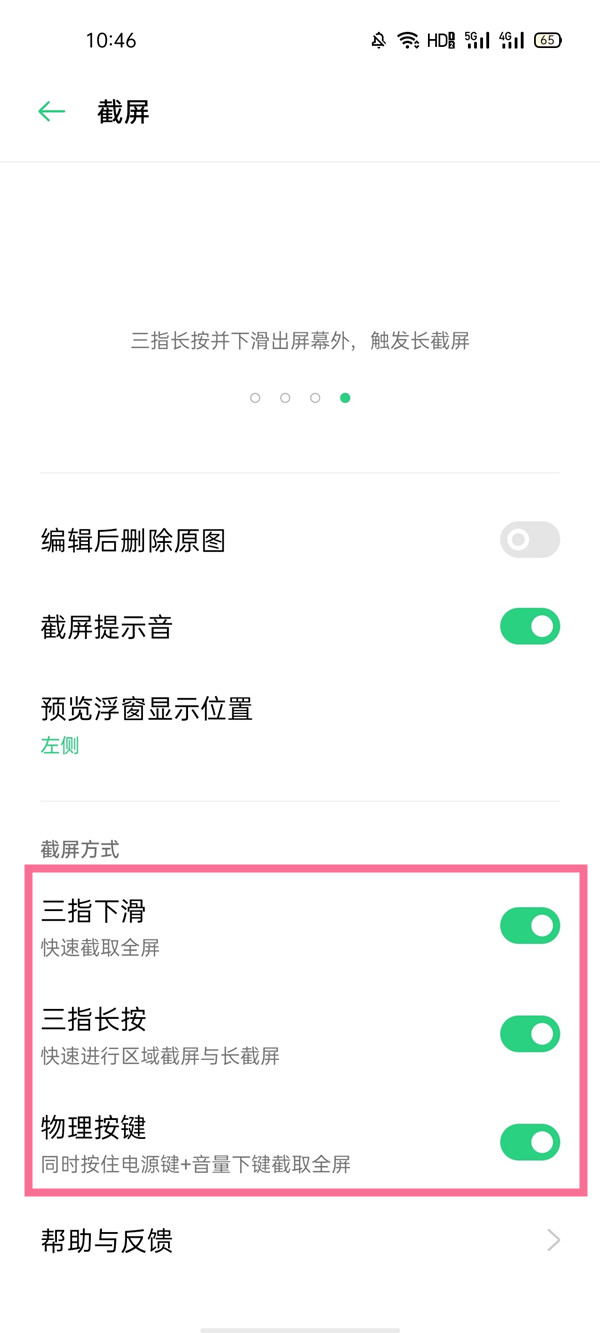The image size is (600, 1333).
Task: Open 帮助与反馈
Action: (x=300, y=1241)
